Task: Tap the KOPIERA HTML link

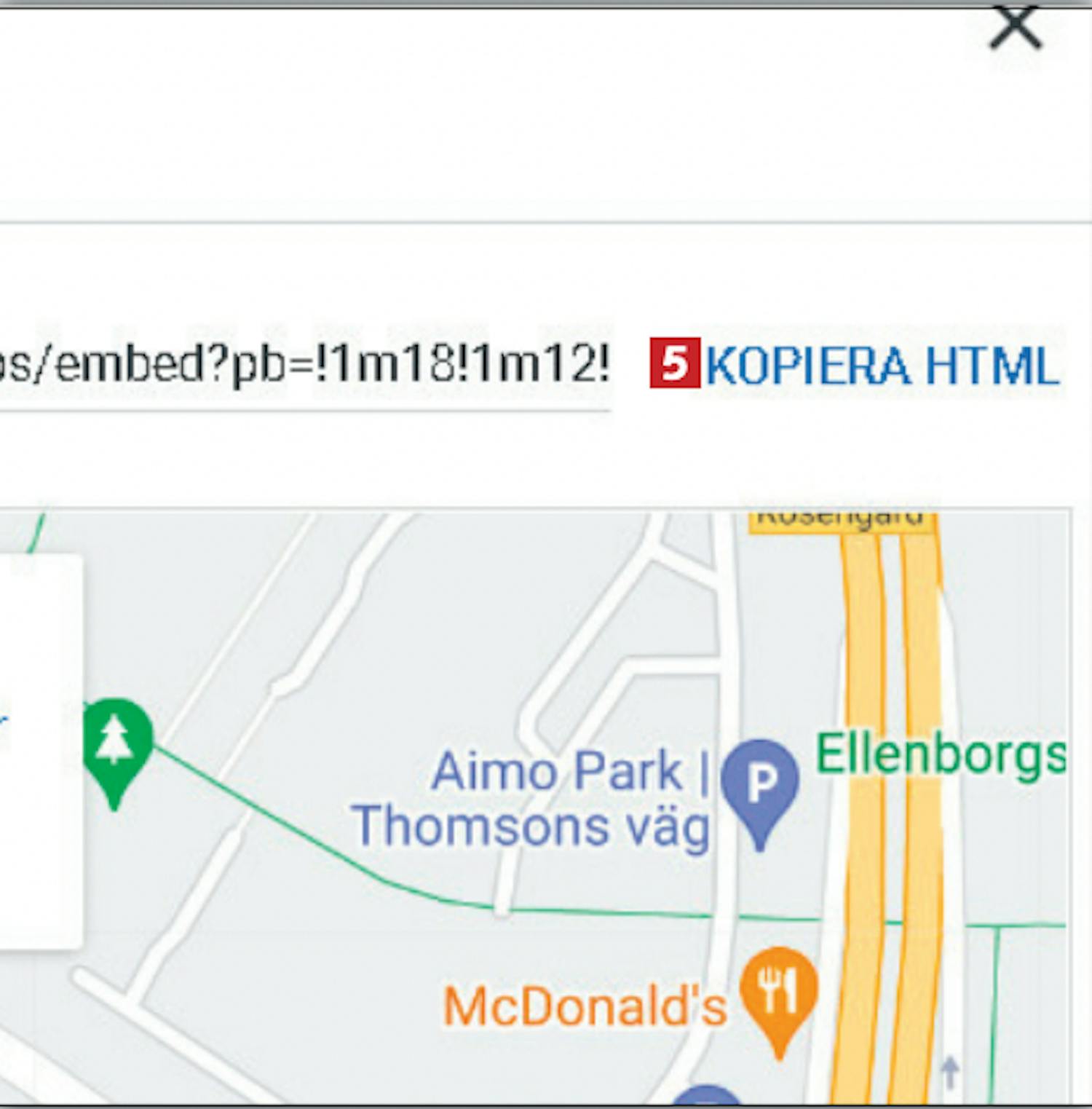Action: pos(882,365)
